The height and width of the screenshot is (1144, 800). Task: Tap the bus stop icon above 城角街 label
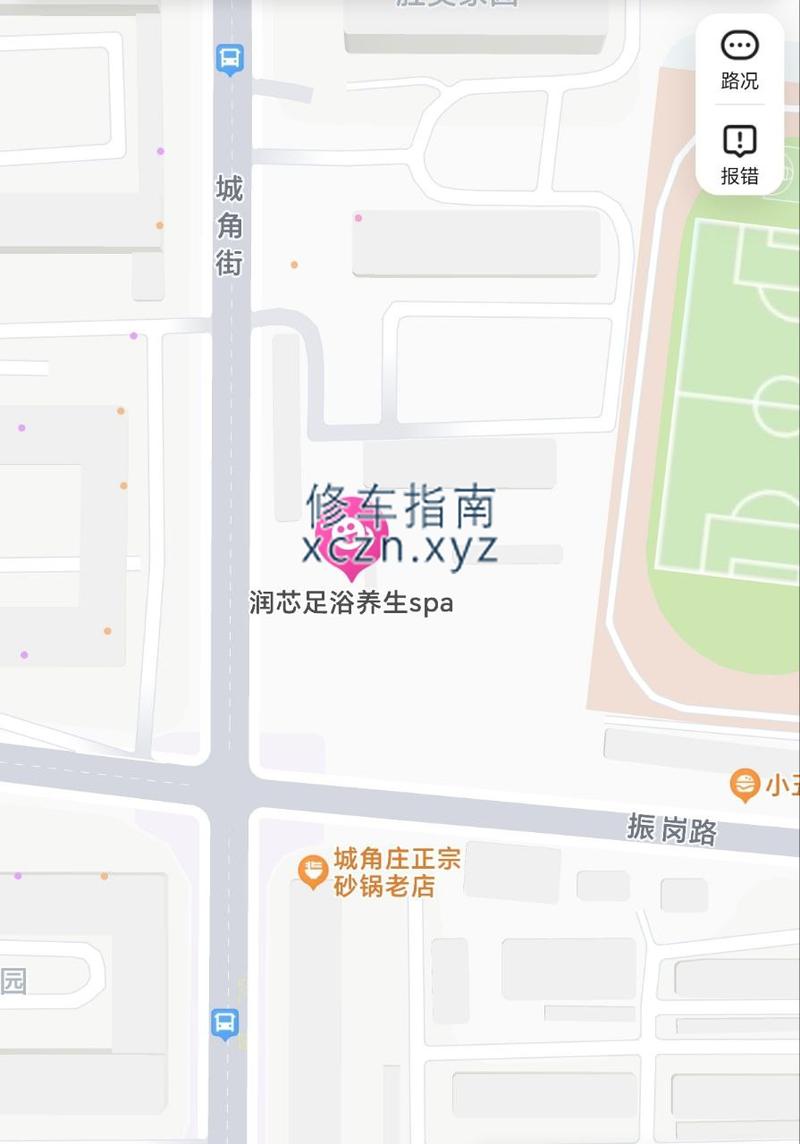click(230, 59)
